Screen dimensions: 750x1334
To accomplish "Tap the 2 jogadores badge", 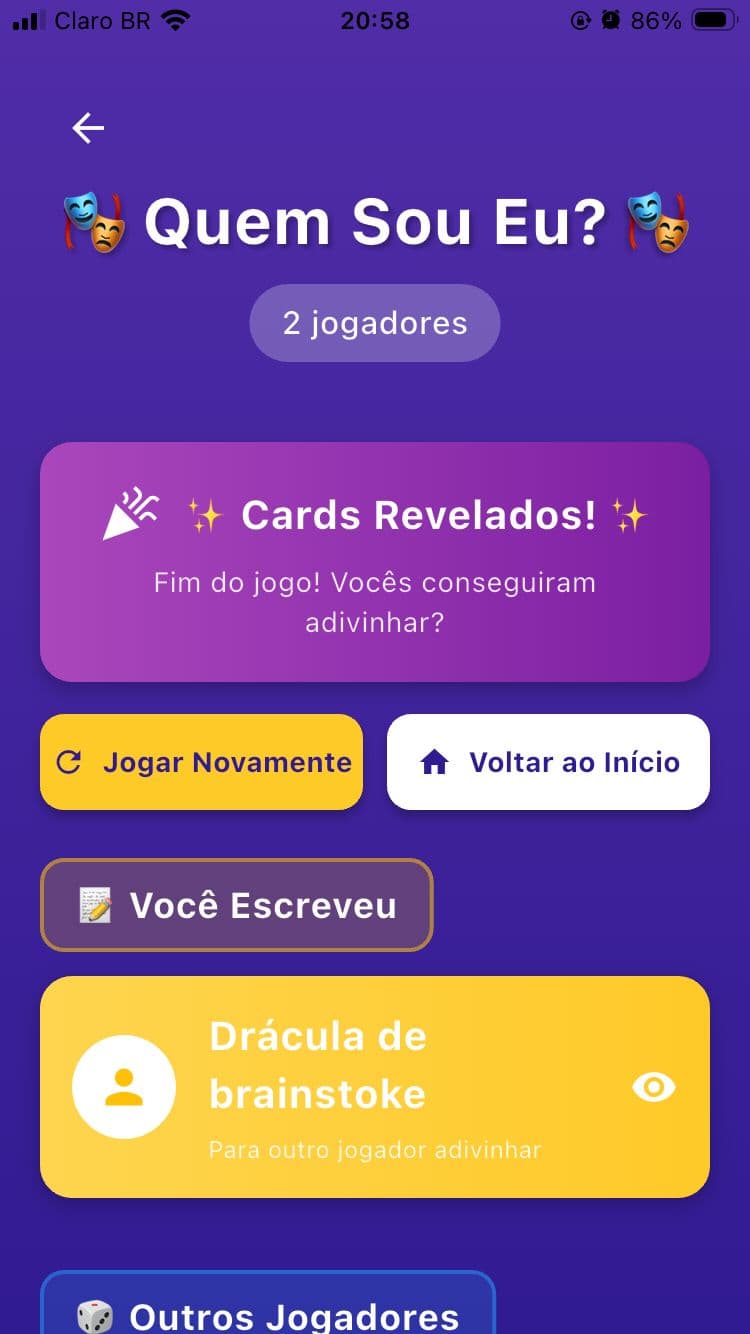I will coord(374,322).
